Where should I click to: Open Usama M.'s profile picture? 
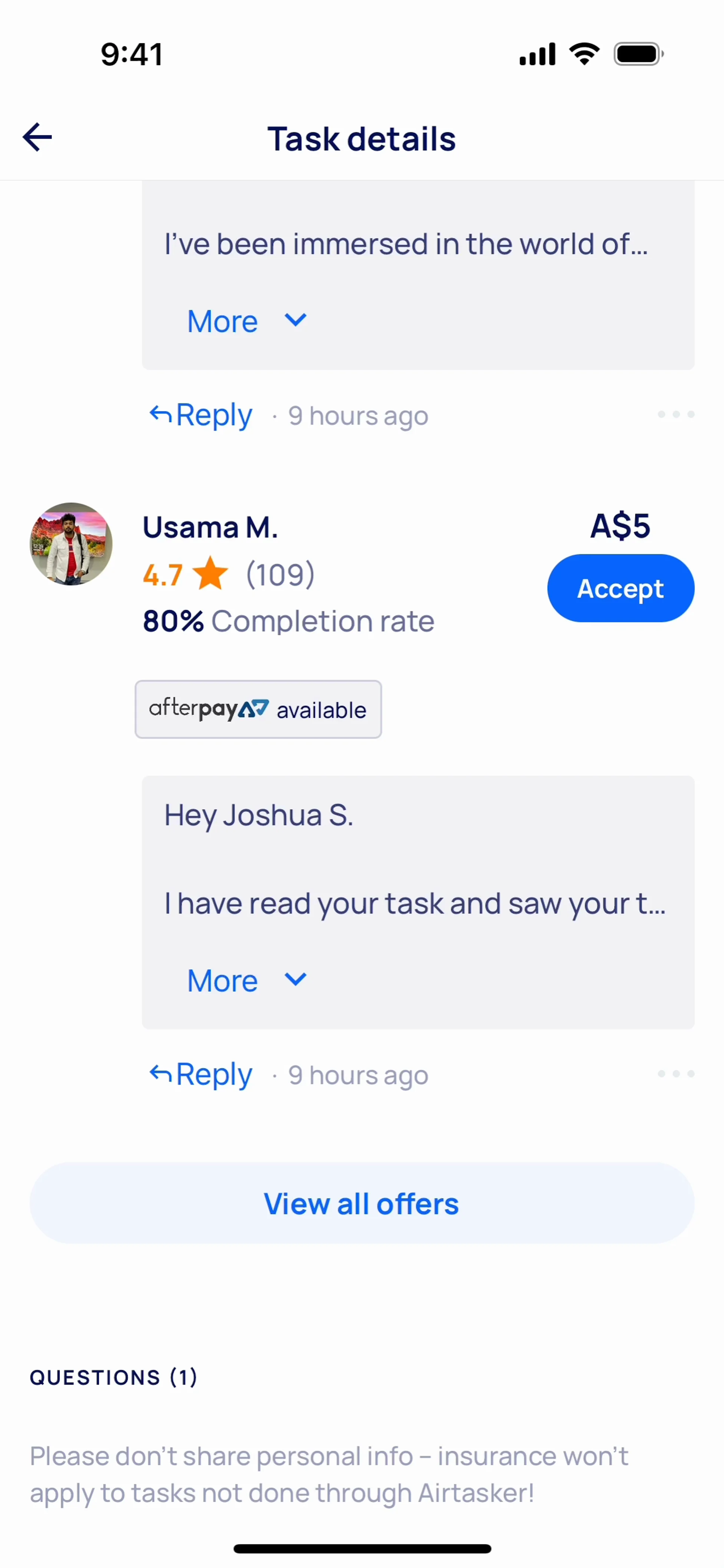click(x=71, y=544)
